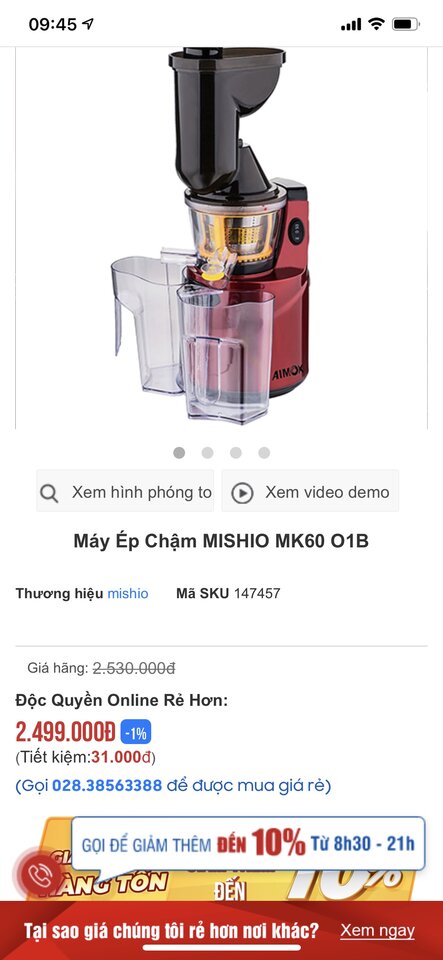This screenshot has width=443, height=960.
Task: Select the second image page dot
Action: [x=207, y=452]
